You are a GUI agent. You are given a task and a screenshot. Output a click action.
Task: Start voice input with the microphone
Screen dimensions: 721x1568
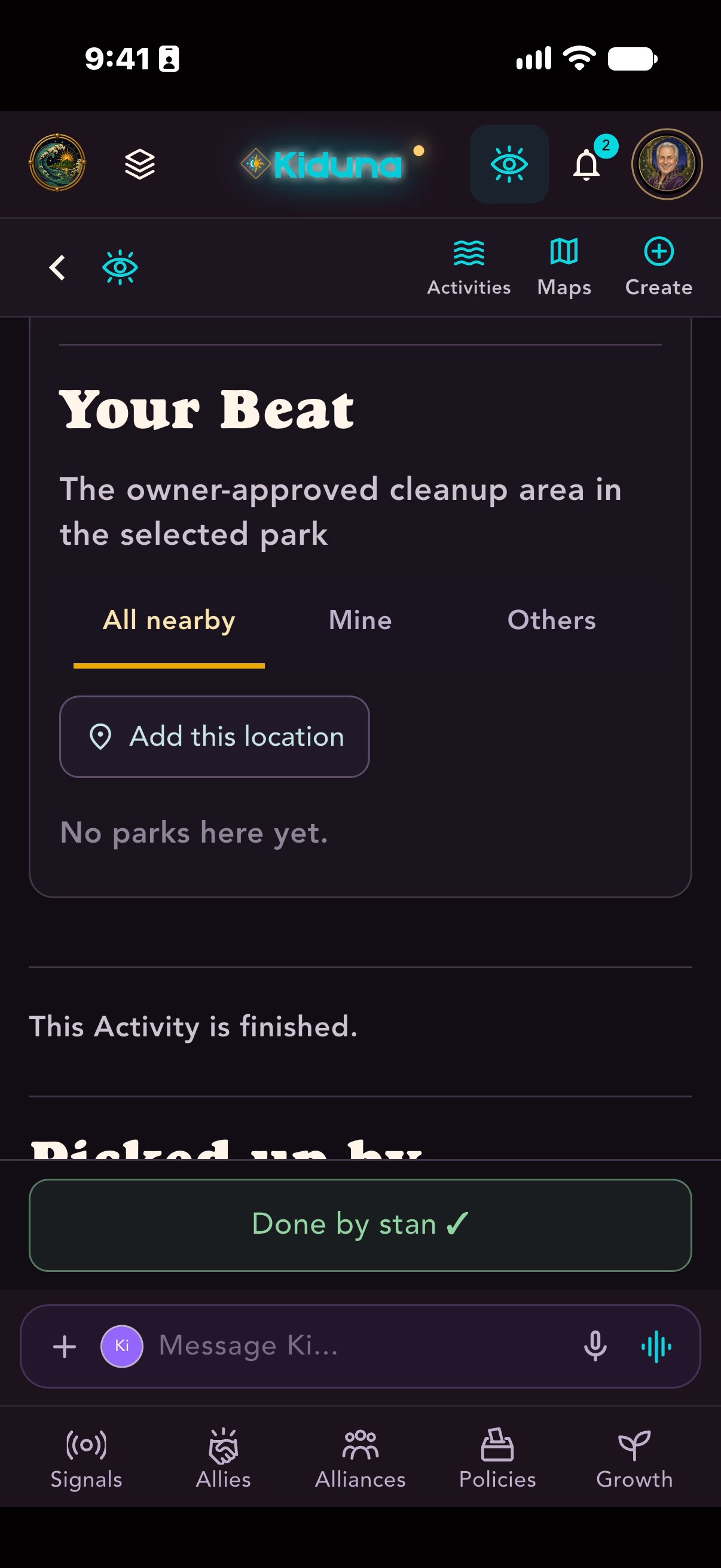tap(595, 1347)
